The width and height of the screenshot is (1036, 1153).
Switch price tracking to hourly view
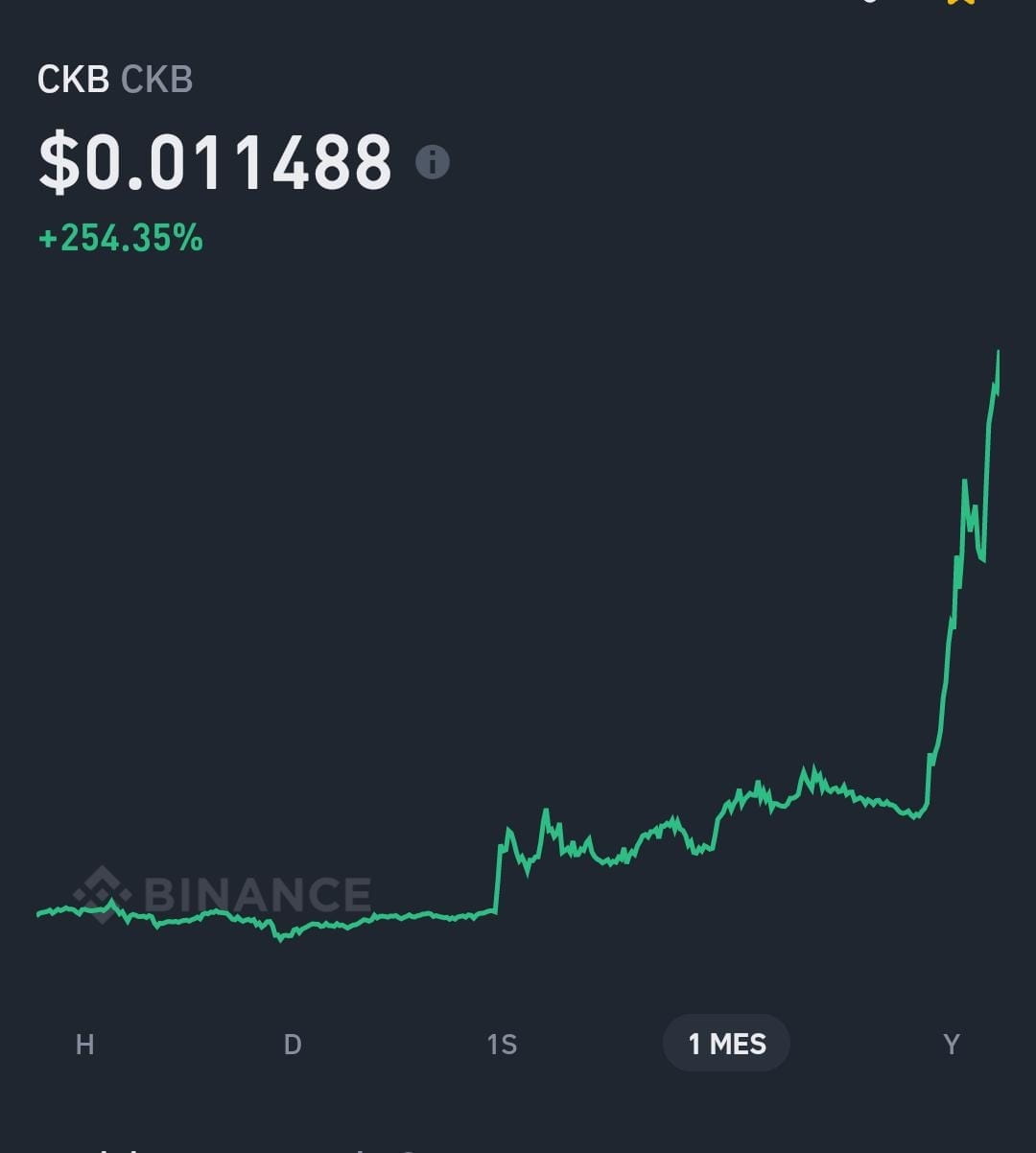85,1044
